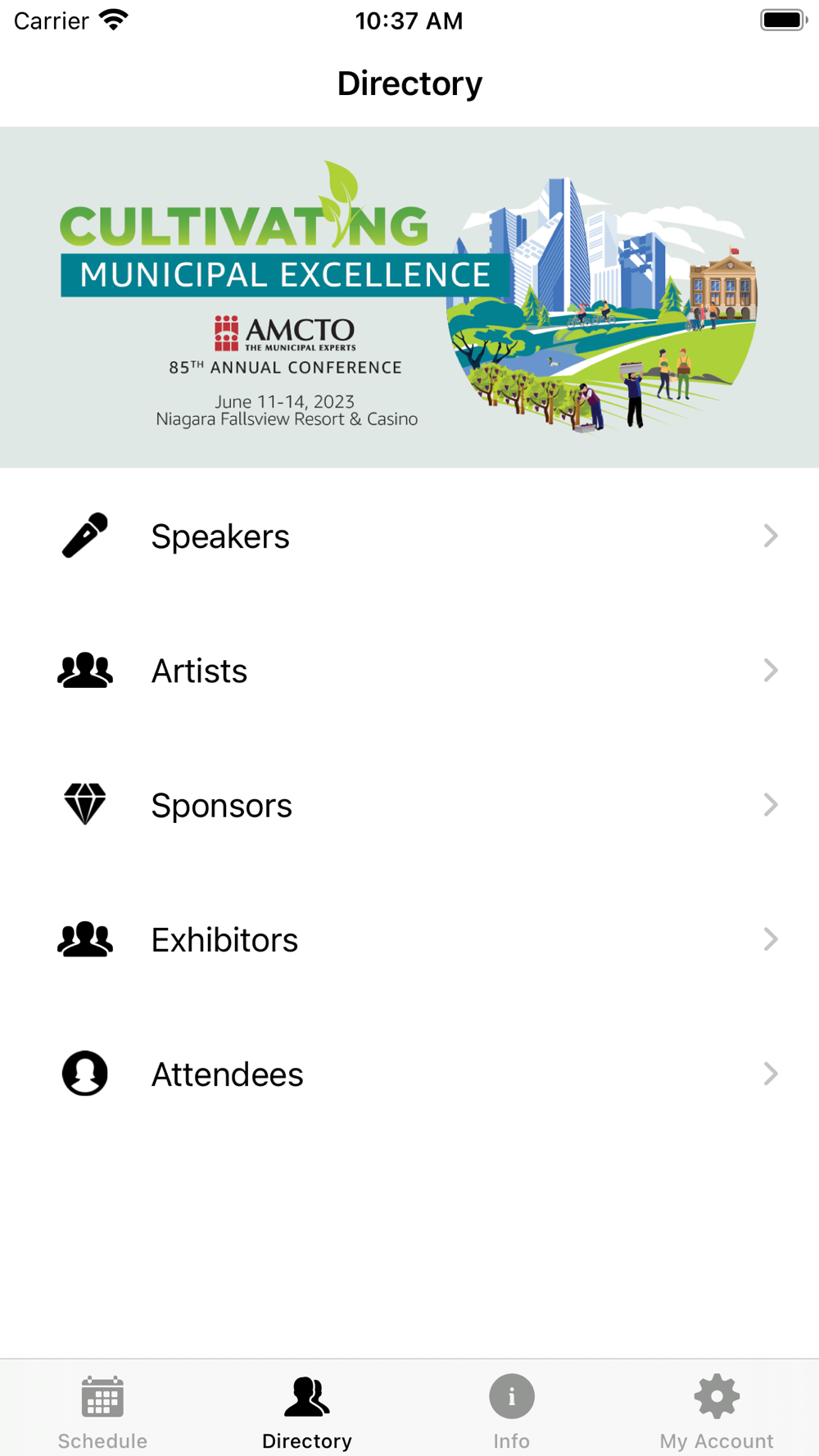This screenshot has height=1456, width=819.
Task: Browse the Artists list
Action: click(x=409, y=671)
